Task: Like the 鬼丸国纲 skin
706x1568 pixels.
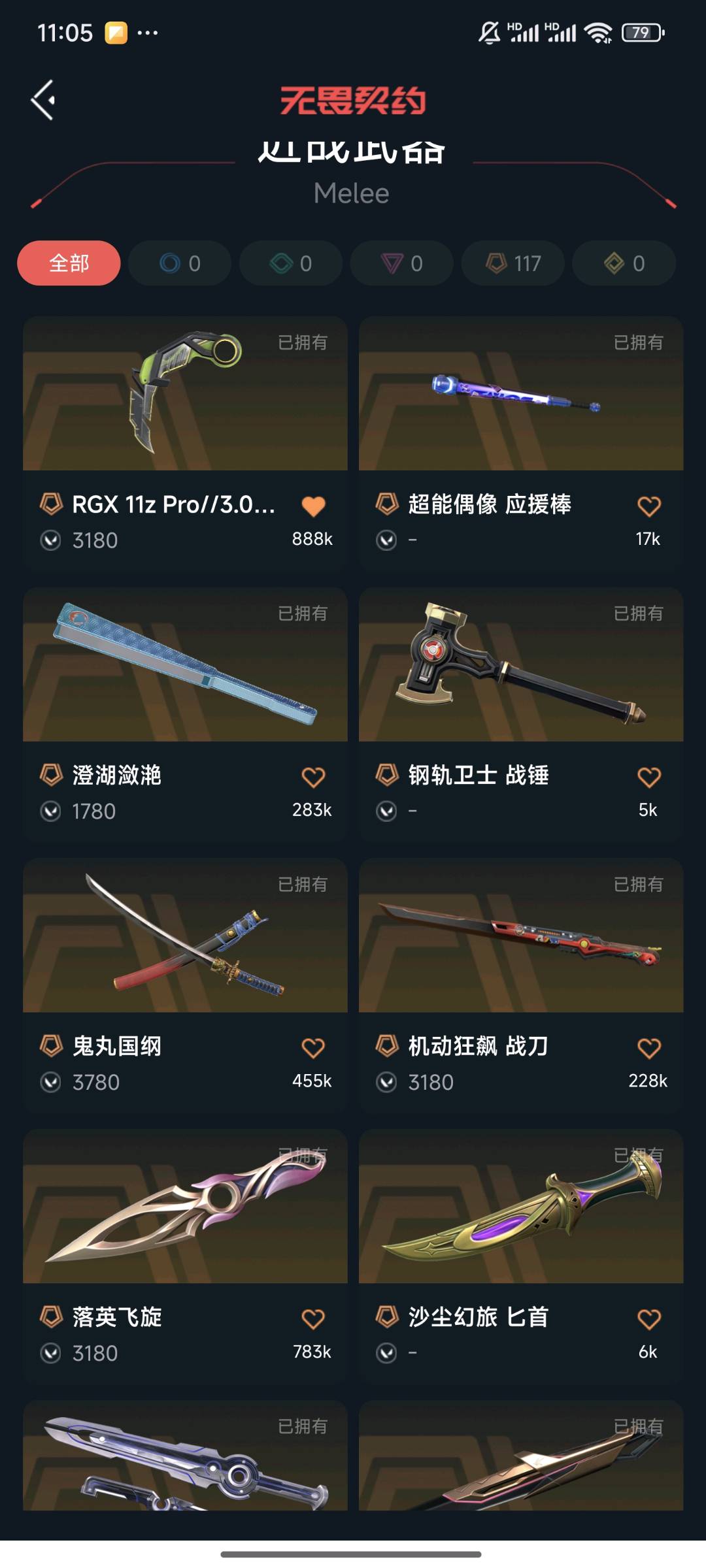Action: (x=313, y=1048)
